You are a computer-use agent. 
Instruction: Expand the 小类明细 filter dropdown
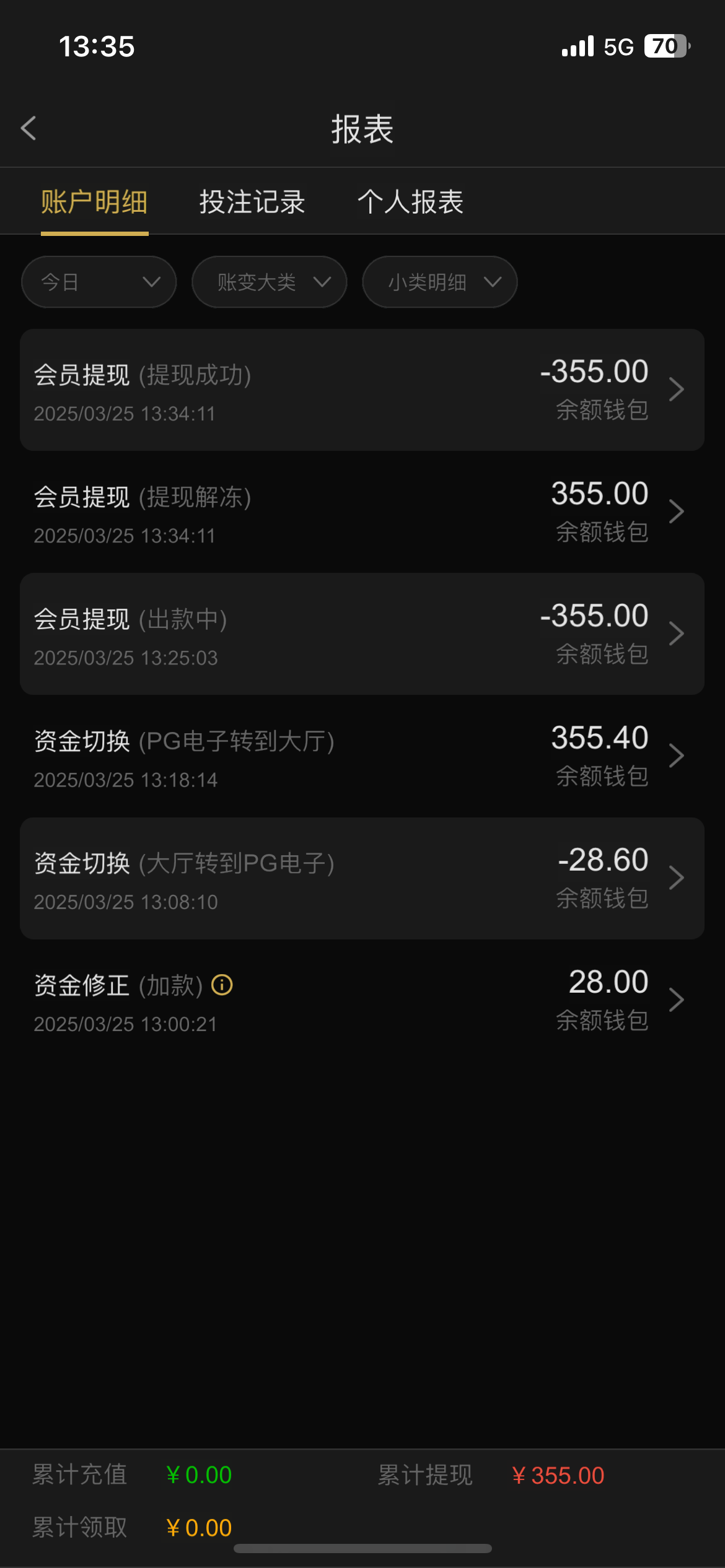pyautogui.click(x=440, y=282)
